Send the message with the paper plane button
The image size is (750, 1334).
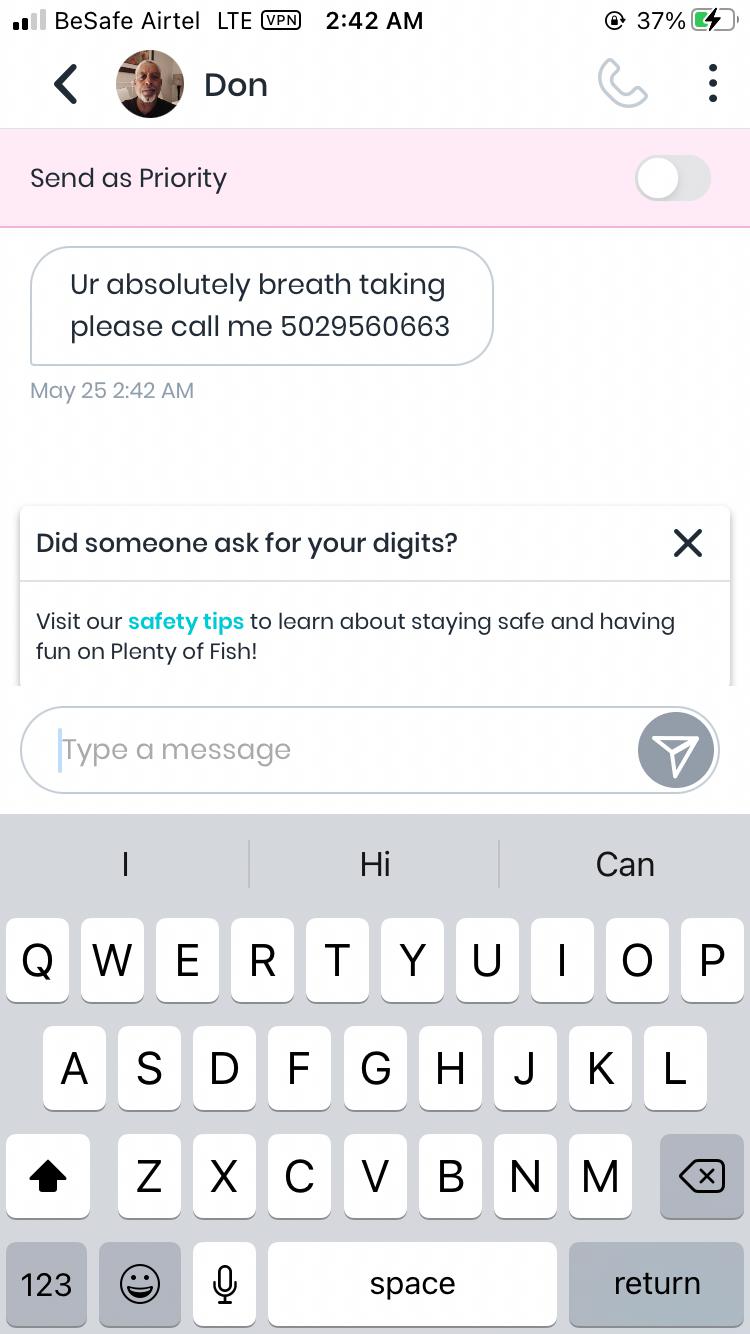(676, 751)
